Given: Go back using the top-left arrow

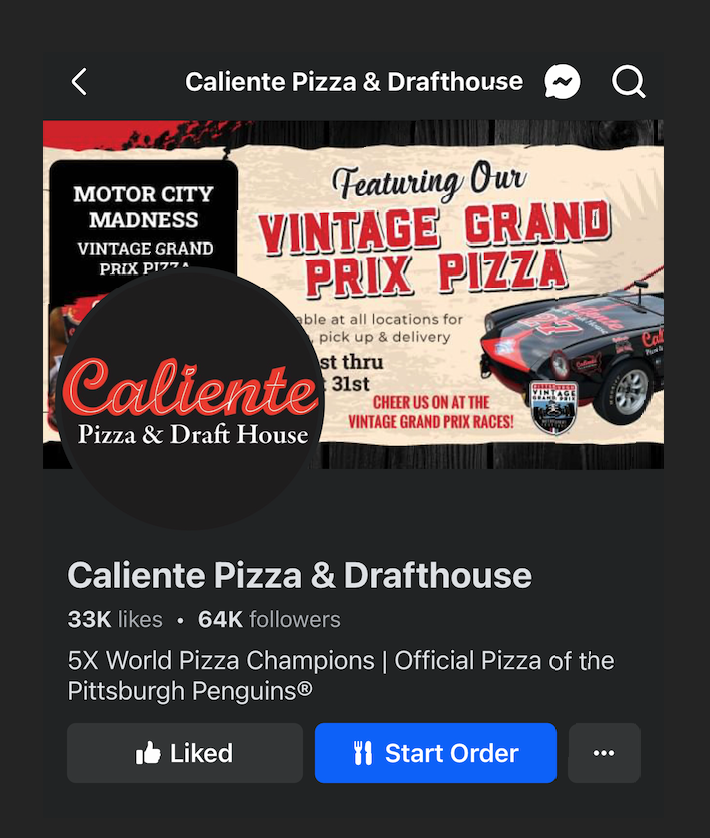Looking at the screenshot, I should tap(80, 82).
